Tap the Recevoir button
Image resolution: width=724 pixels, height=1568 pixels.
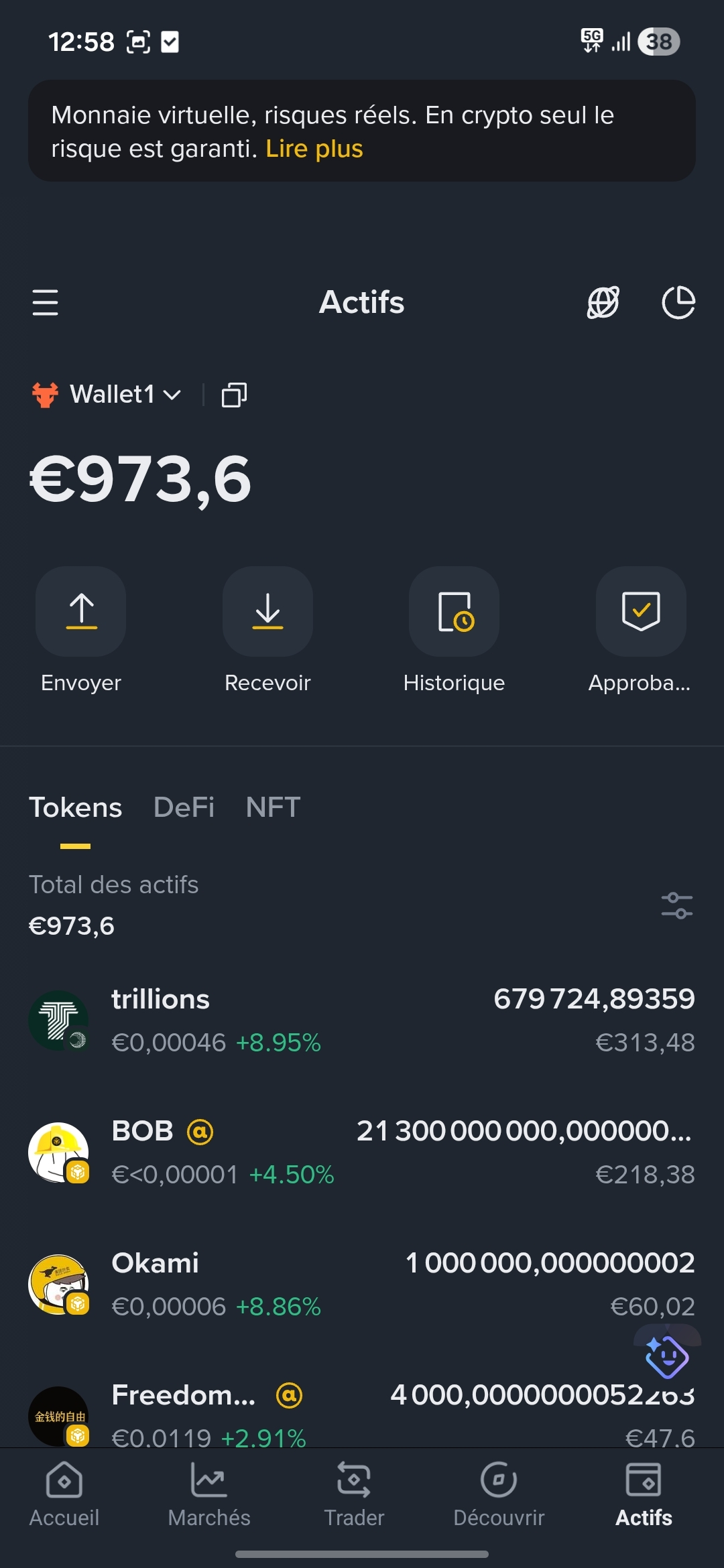267,611
